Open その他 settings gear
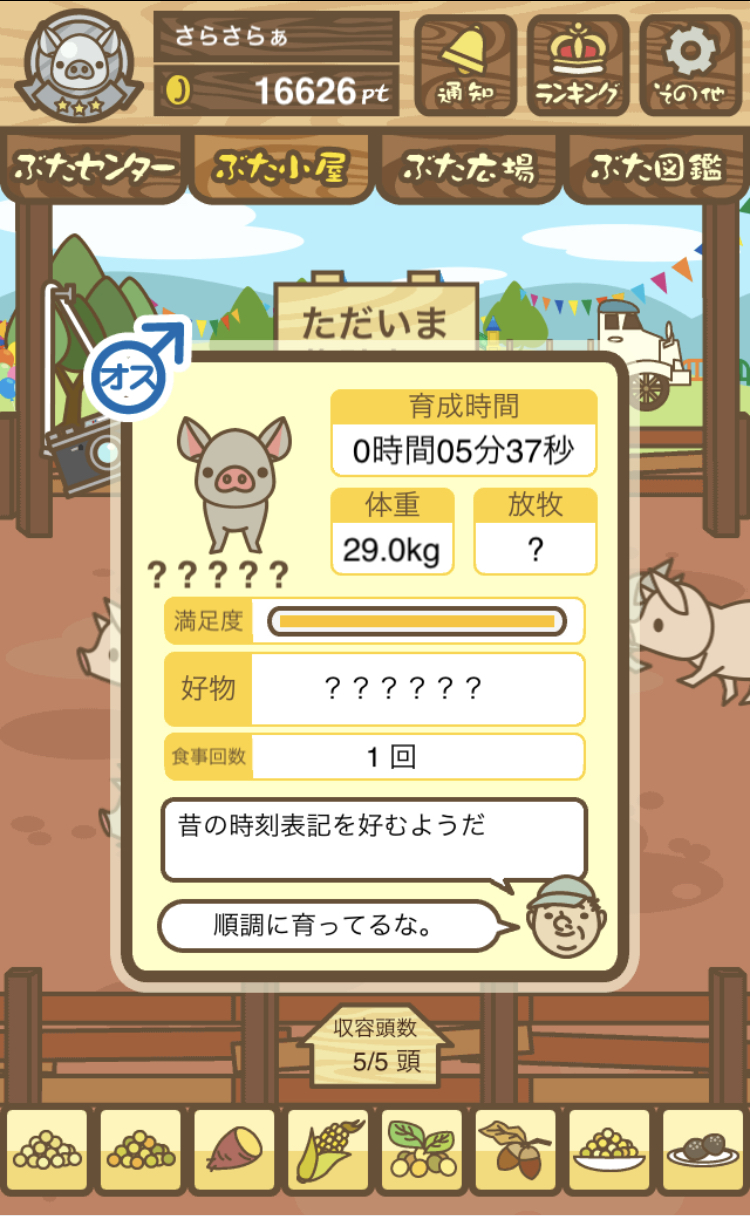This screenshot has height=1216, width=750. point(691,65)
